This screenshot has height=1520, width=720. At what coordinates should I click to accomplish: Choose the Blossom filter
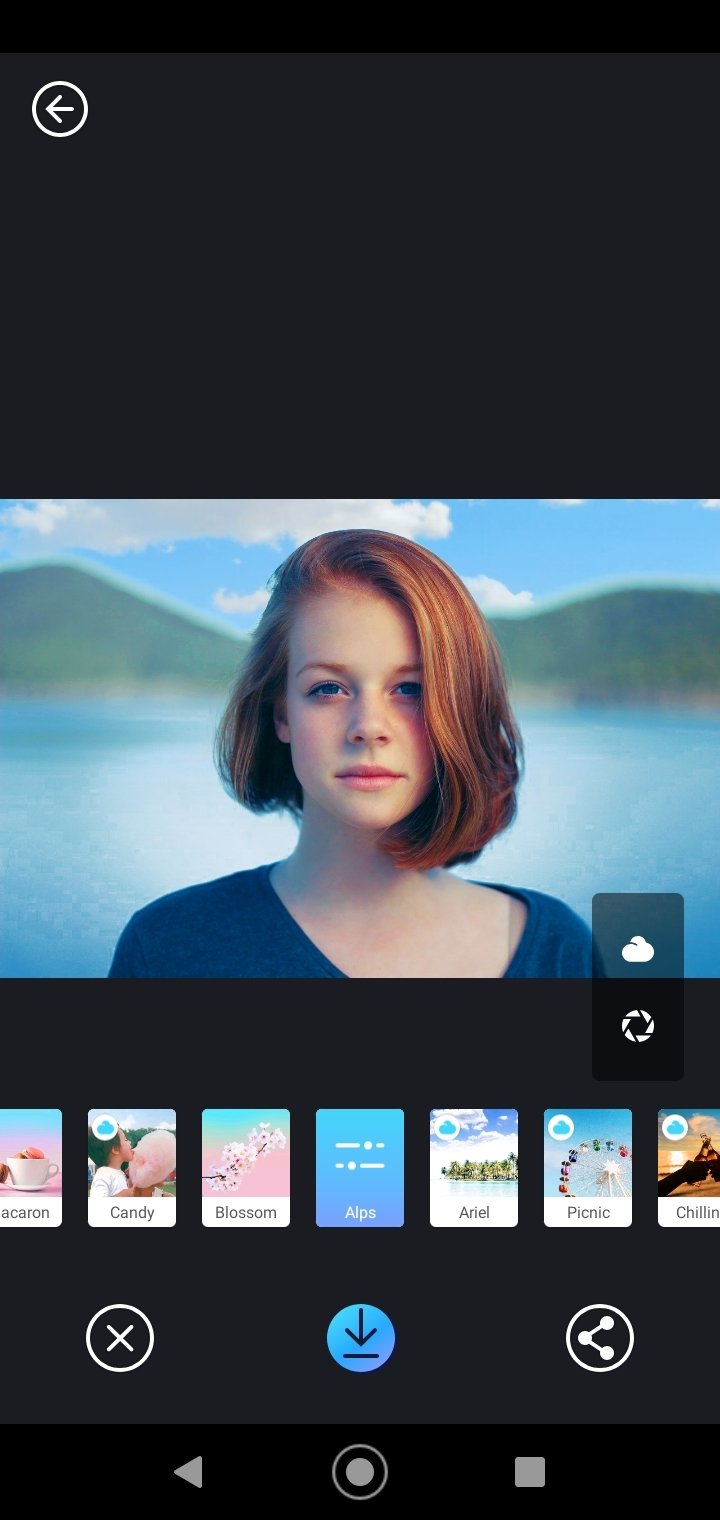click(x=246, y=1167)
